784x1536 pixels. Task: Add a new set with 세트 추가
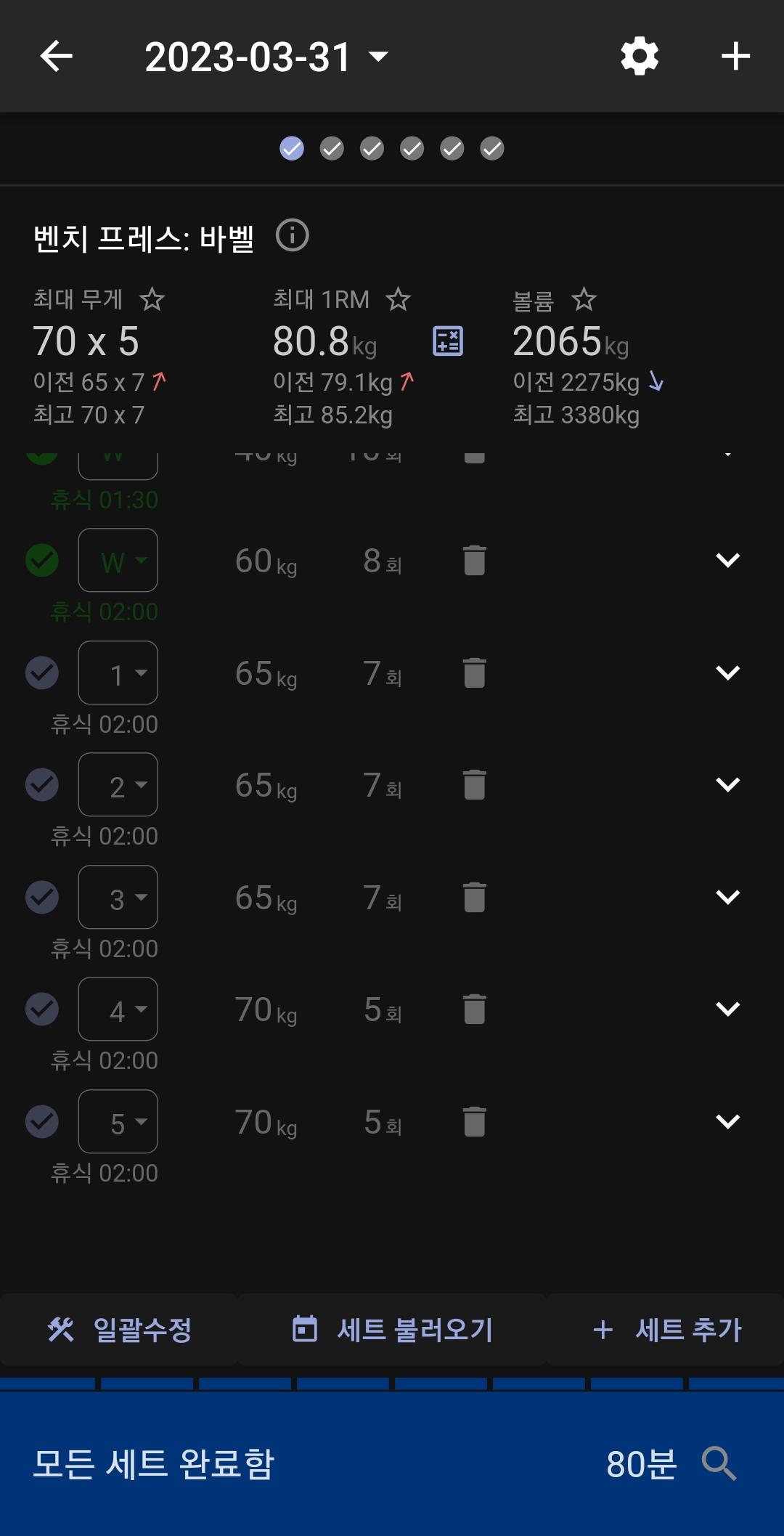[x=666, y=1330]
